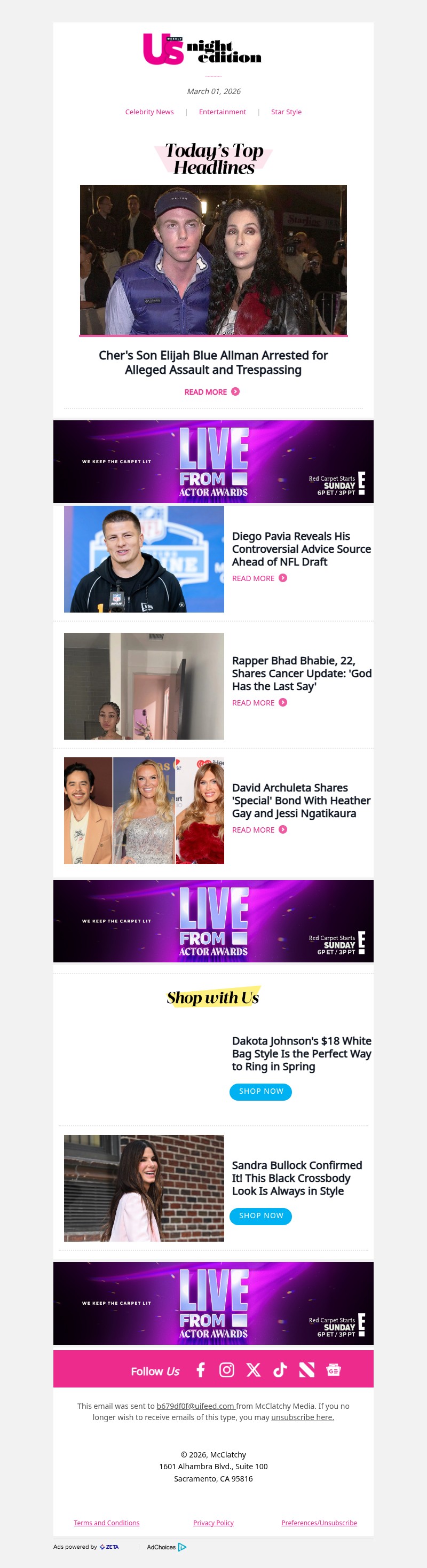427x1568 pixels.
Task: Open the Sandra Bullock photo
Action: [x=144, y=1188]
